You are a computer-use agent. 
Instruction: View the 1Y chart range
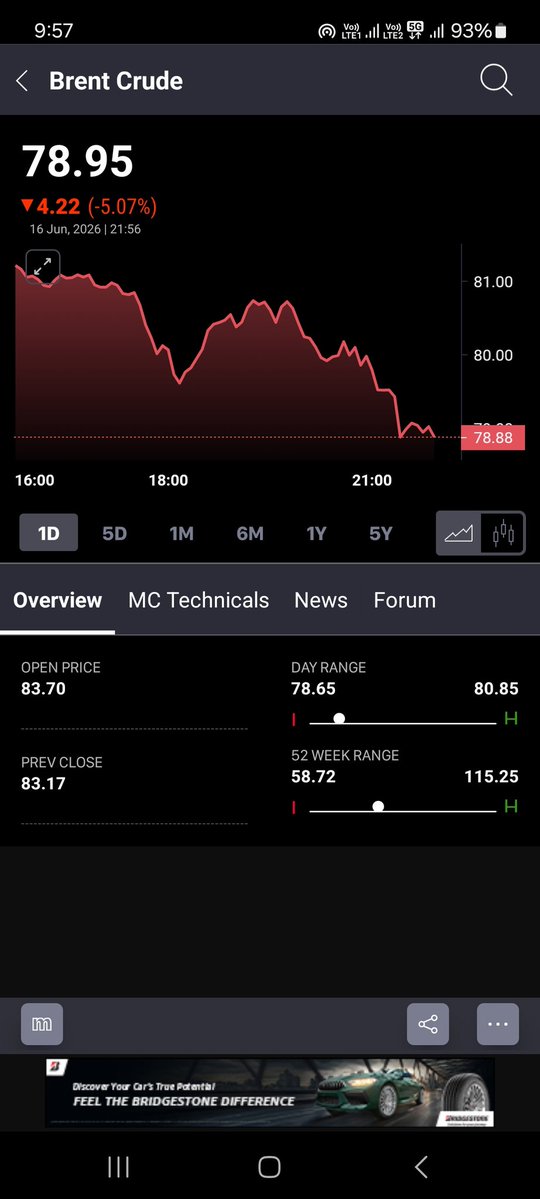316,533
